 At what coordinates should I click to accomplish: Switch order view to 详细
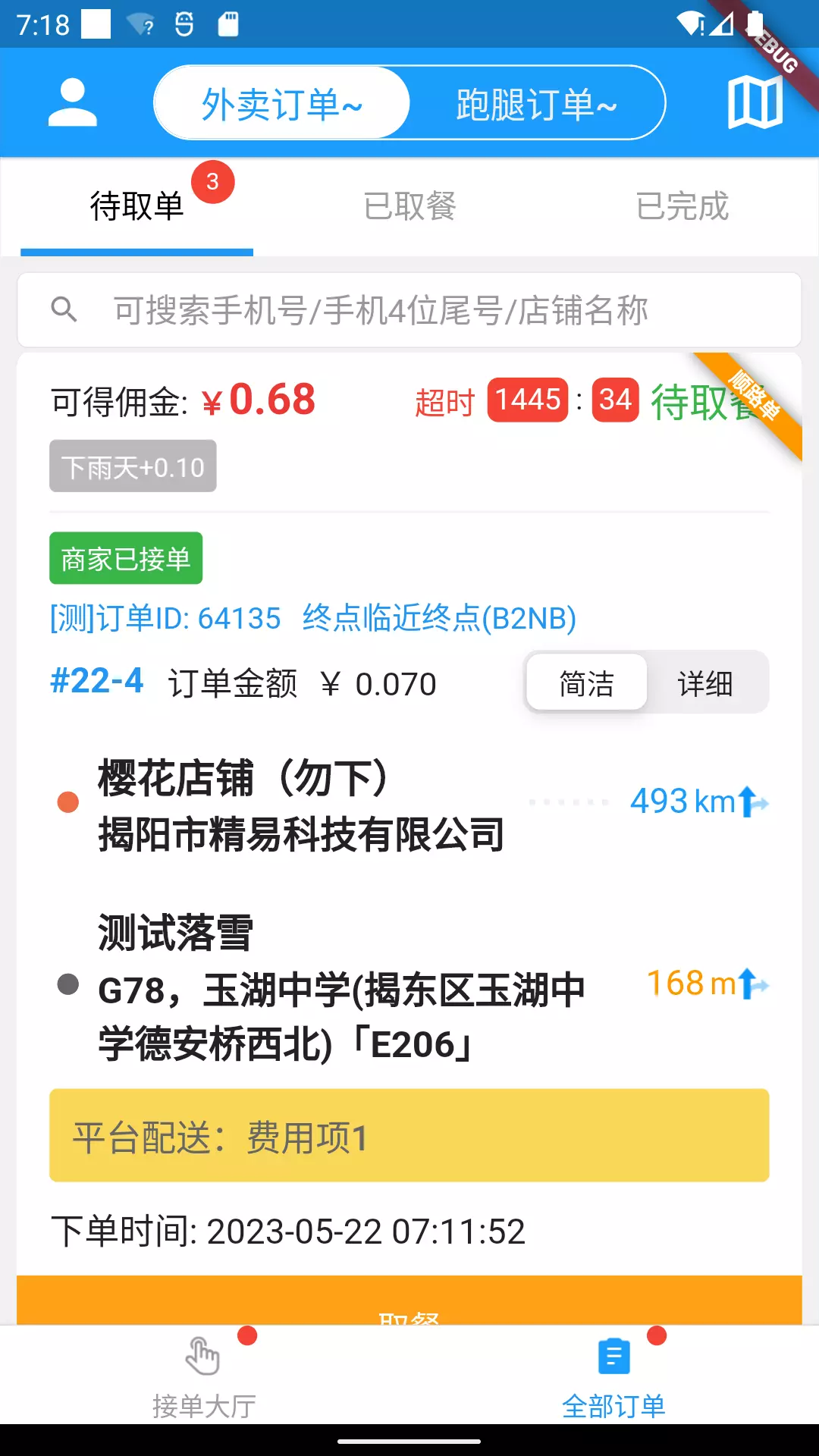(x=705, y=683)
